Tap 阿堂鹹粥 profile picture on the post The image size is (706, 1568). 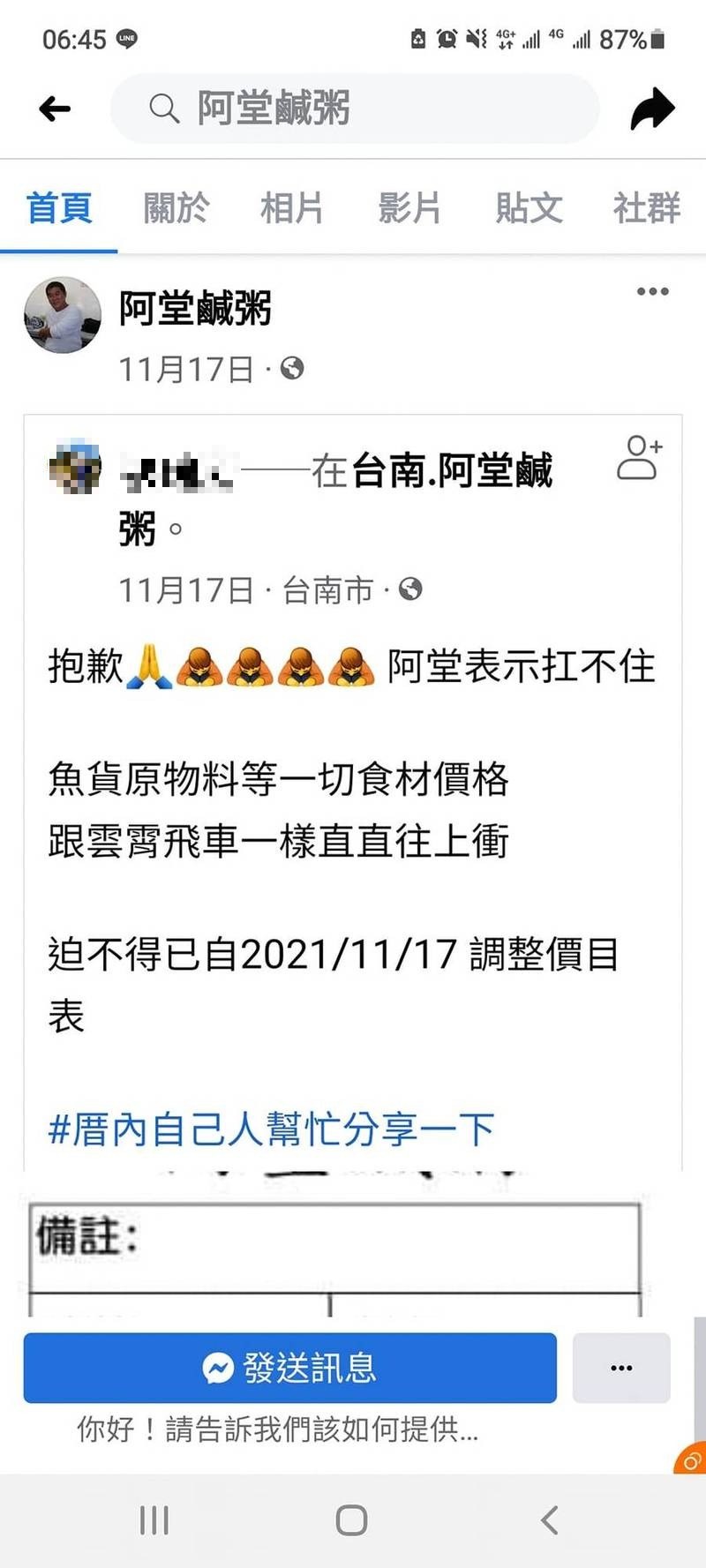(x=62, y=315)
